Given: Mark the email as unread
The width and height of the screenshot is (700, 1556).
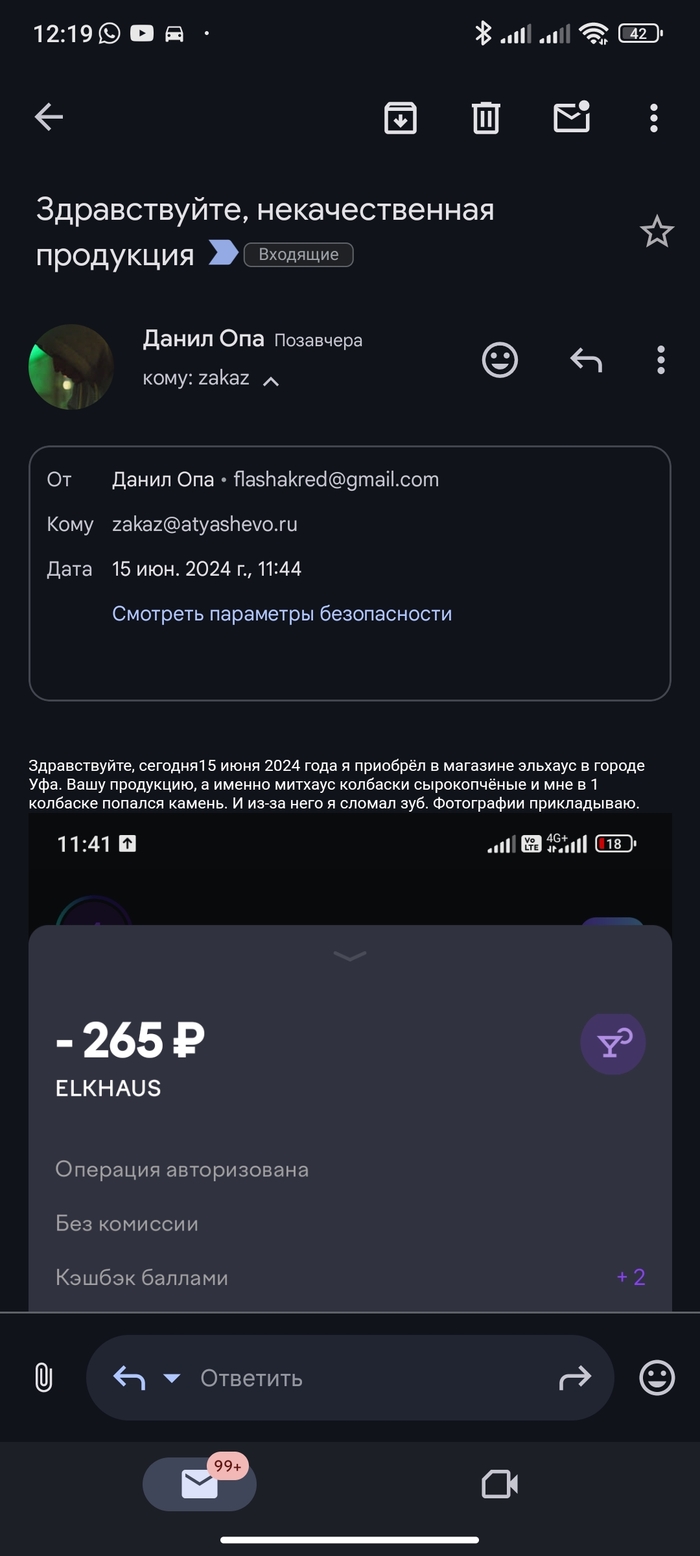Looking at the screenshot, I should tap(571, 117).
